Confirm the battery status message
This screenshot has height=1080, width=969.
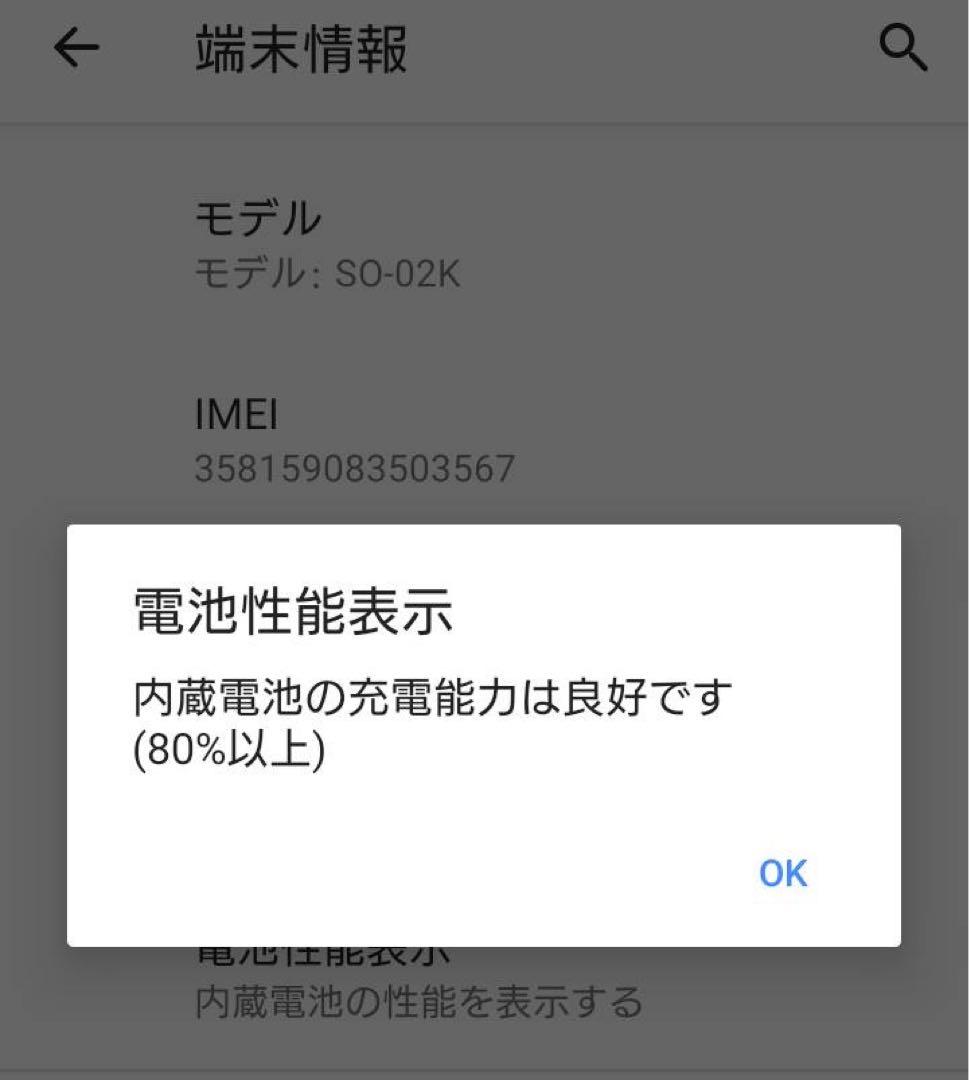[x=783, y=873]
